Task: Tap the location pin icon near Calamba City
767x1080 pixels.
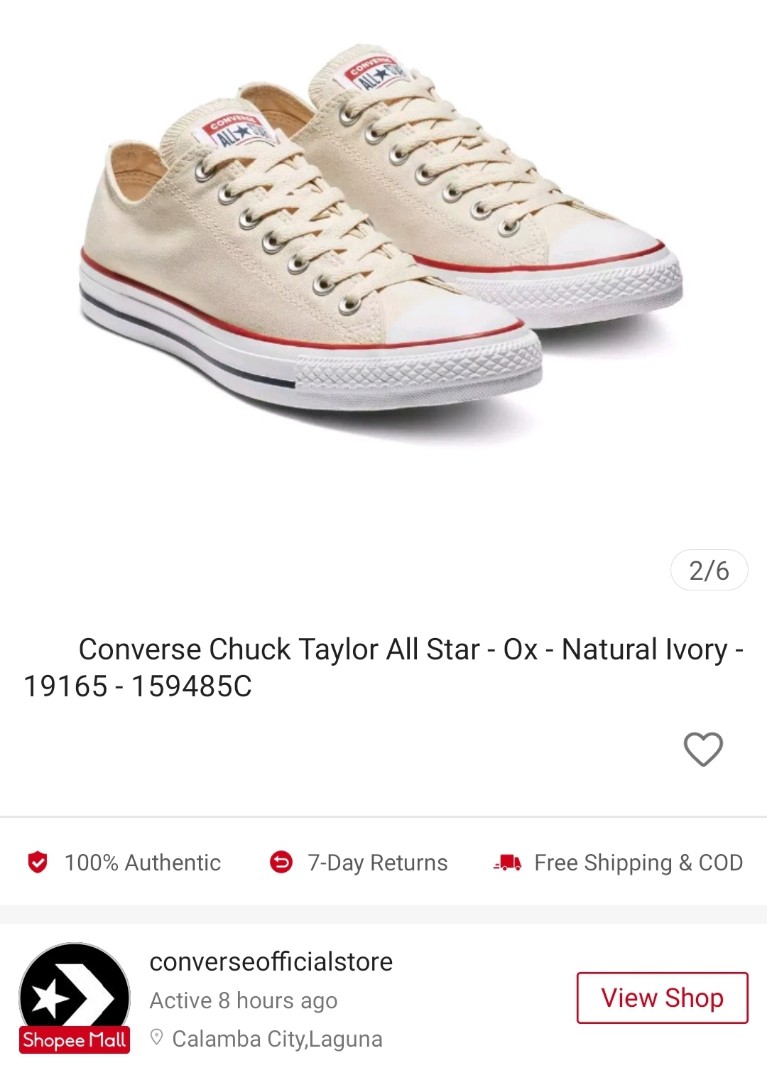Action: click(x=156, y=1039)
